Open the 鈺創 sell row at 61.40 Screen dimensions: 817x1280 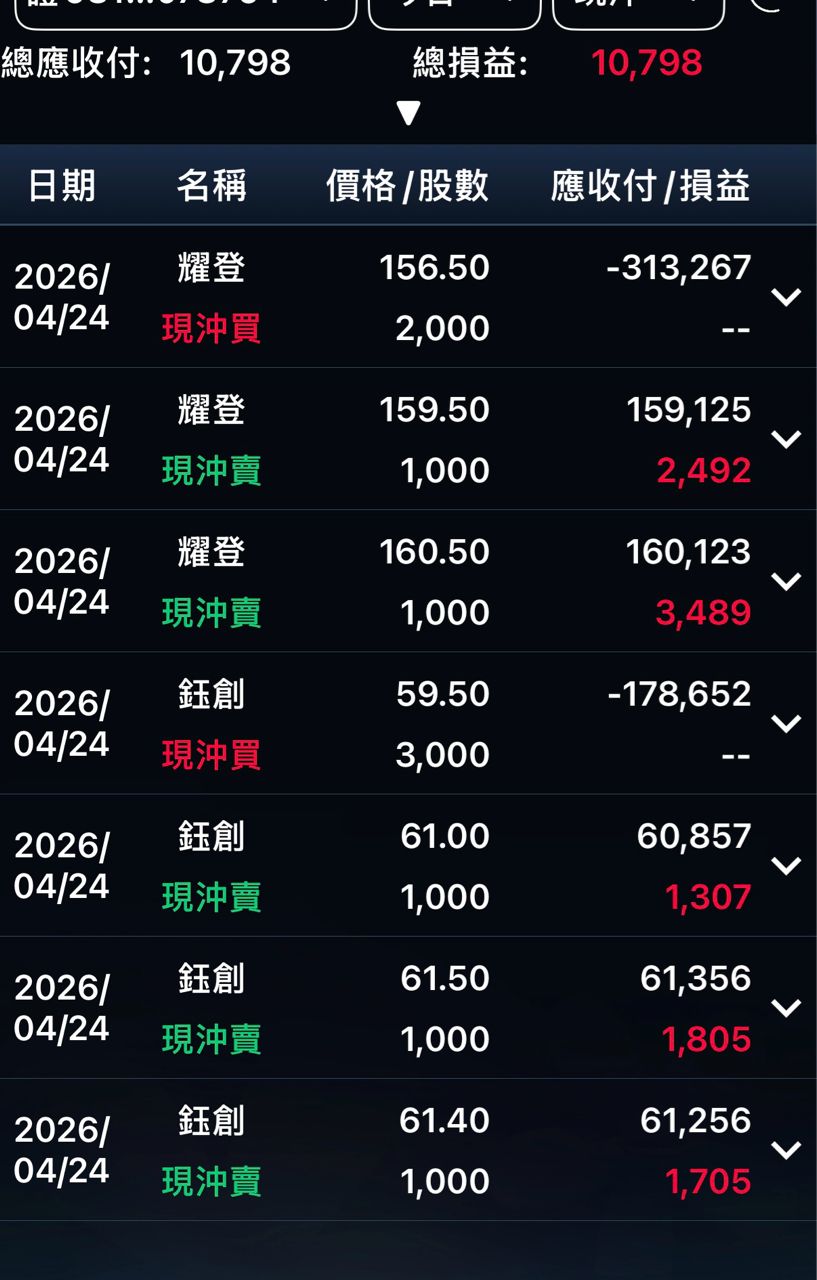pyautogui.click(x=786, y=1150)
